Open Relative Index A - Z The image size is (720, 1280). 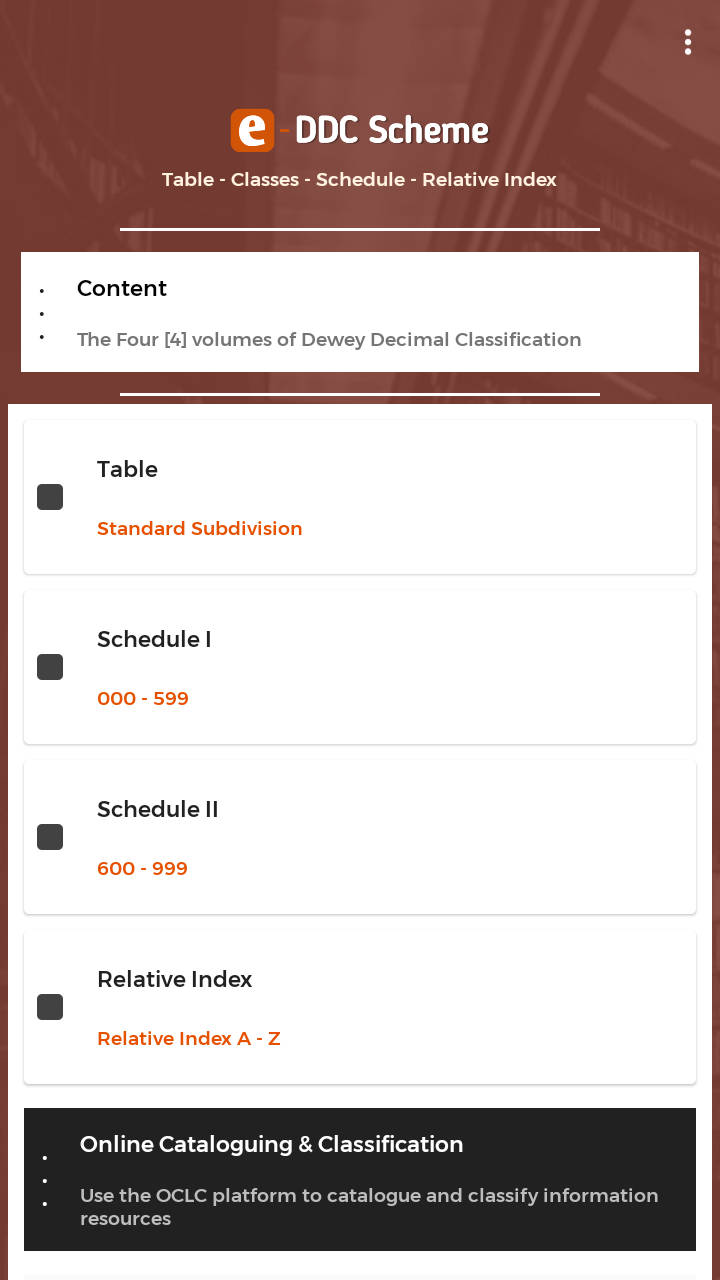tap(189, 1038)
